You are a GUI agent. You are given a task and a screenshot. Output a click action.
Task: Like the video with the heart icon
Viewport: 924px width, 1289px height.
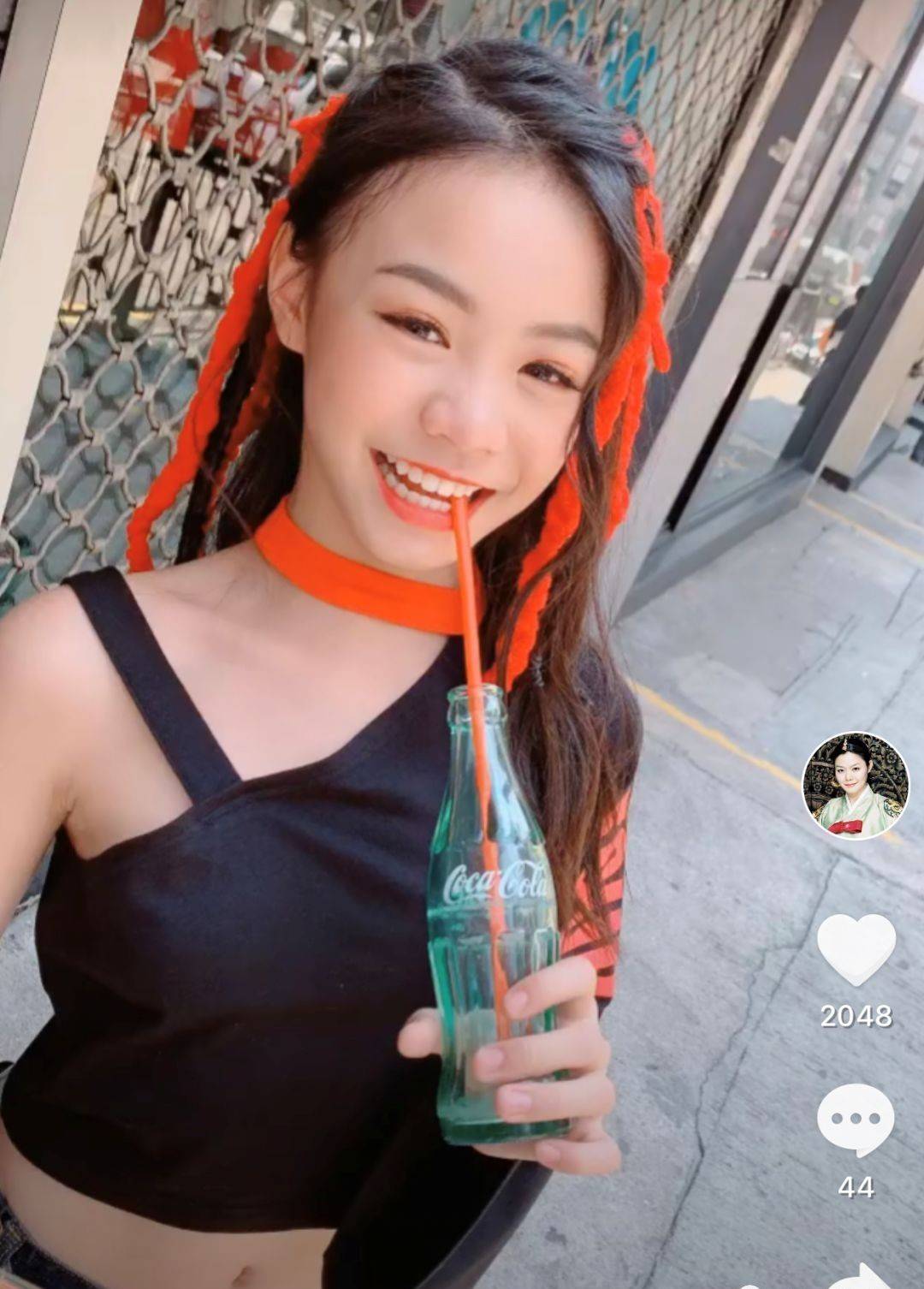coord(856,949)
